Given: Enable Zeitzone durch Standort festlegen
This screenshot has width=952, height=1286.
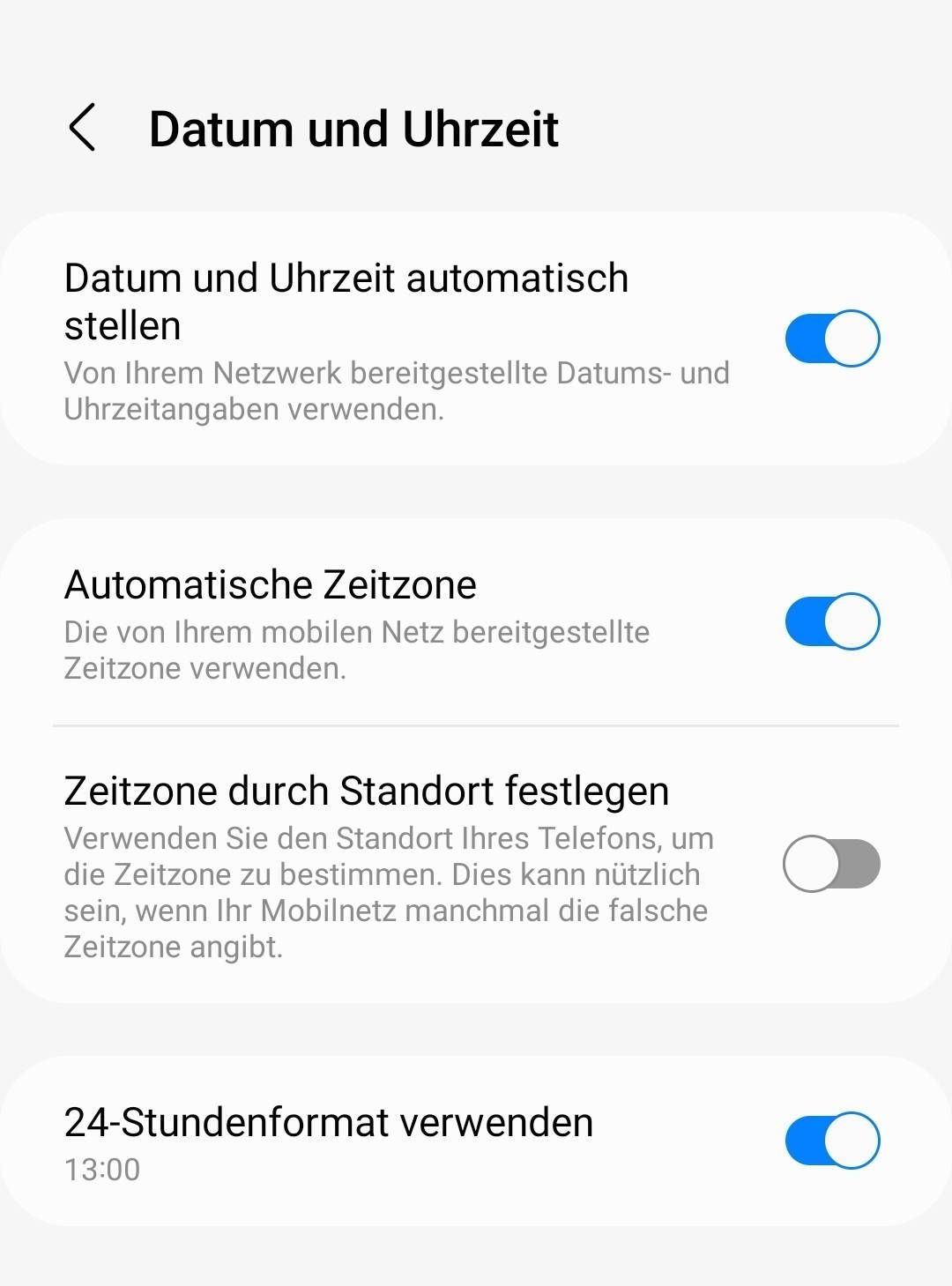Looking at the screenshot, I should [x=832, y=864].
